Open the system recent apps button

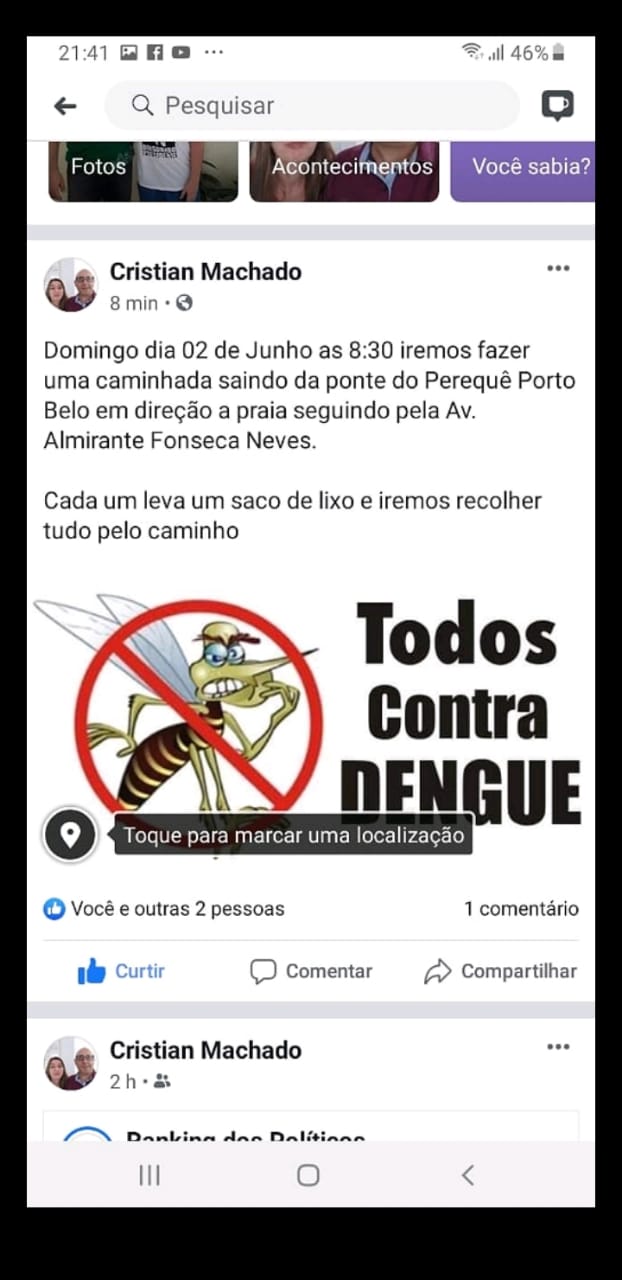coord(149,1175)
